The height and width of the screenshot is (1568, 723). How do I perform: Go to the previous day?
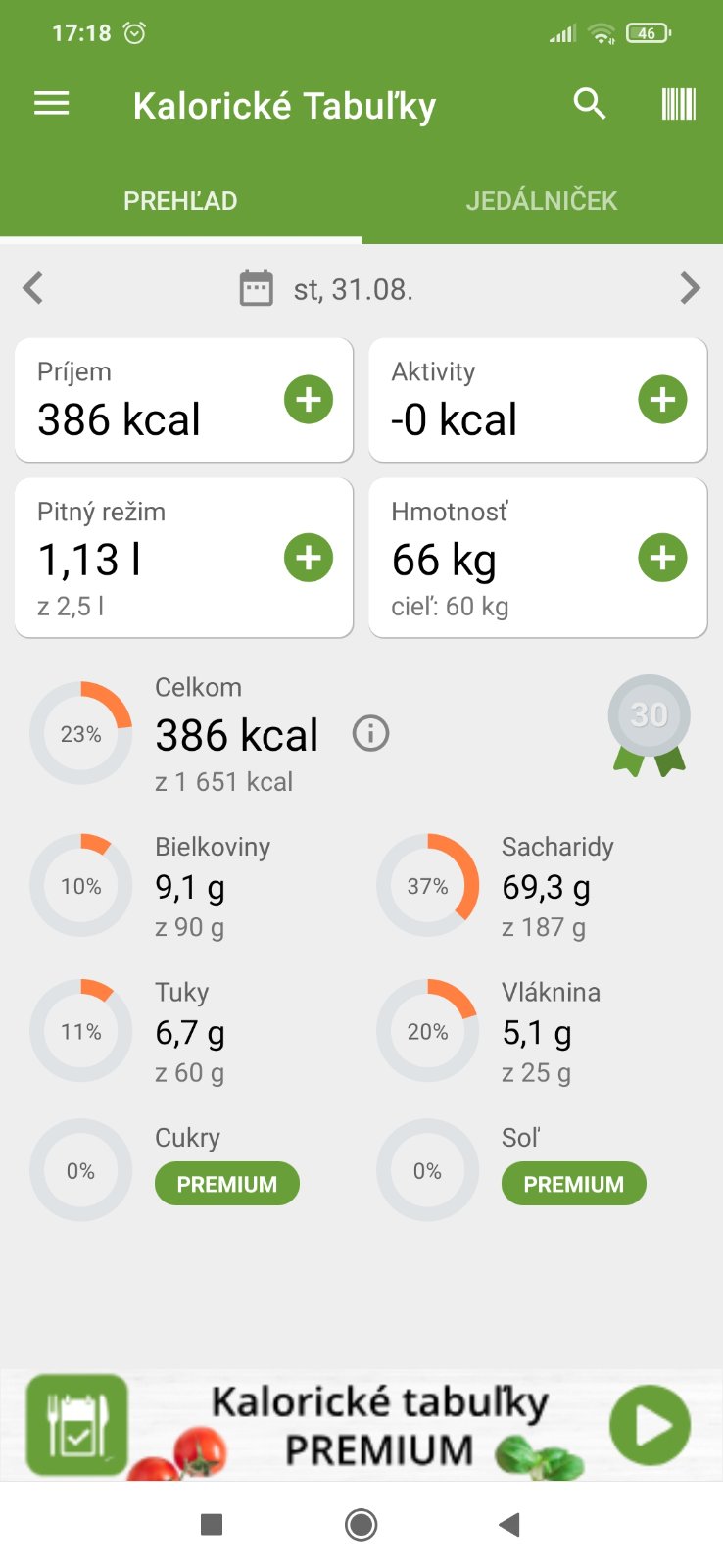(x=33, y=288)
